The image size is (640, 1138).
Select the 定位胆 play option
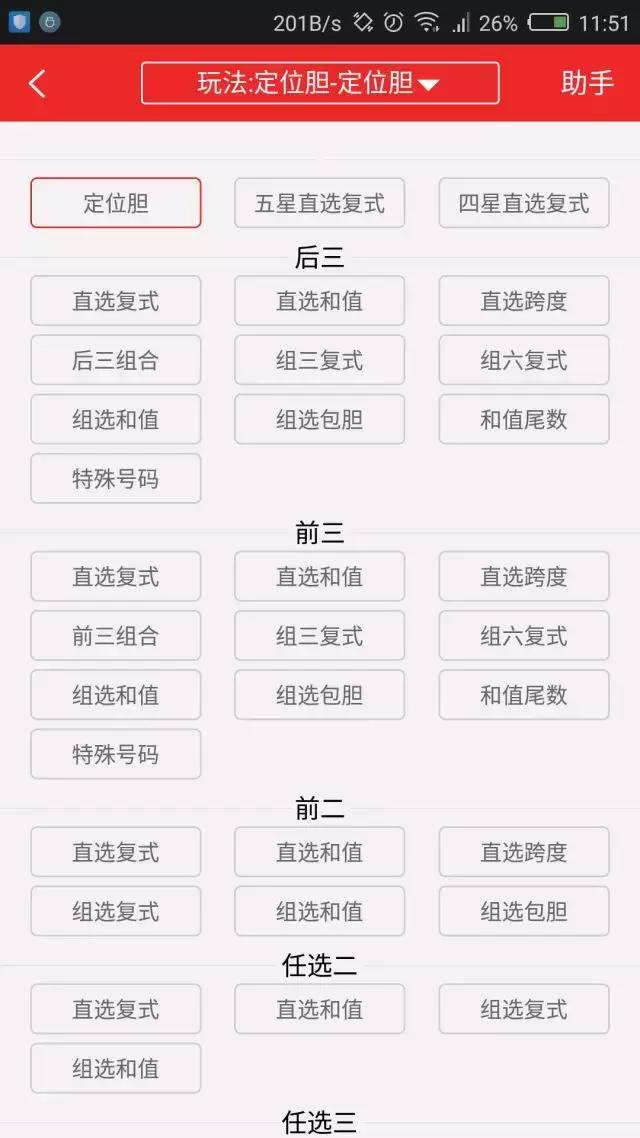click(x=115, y=202)
